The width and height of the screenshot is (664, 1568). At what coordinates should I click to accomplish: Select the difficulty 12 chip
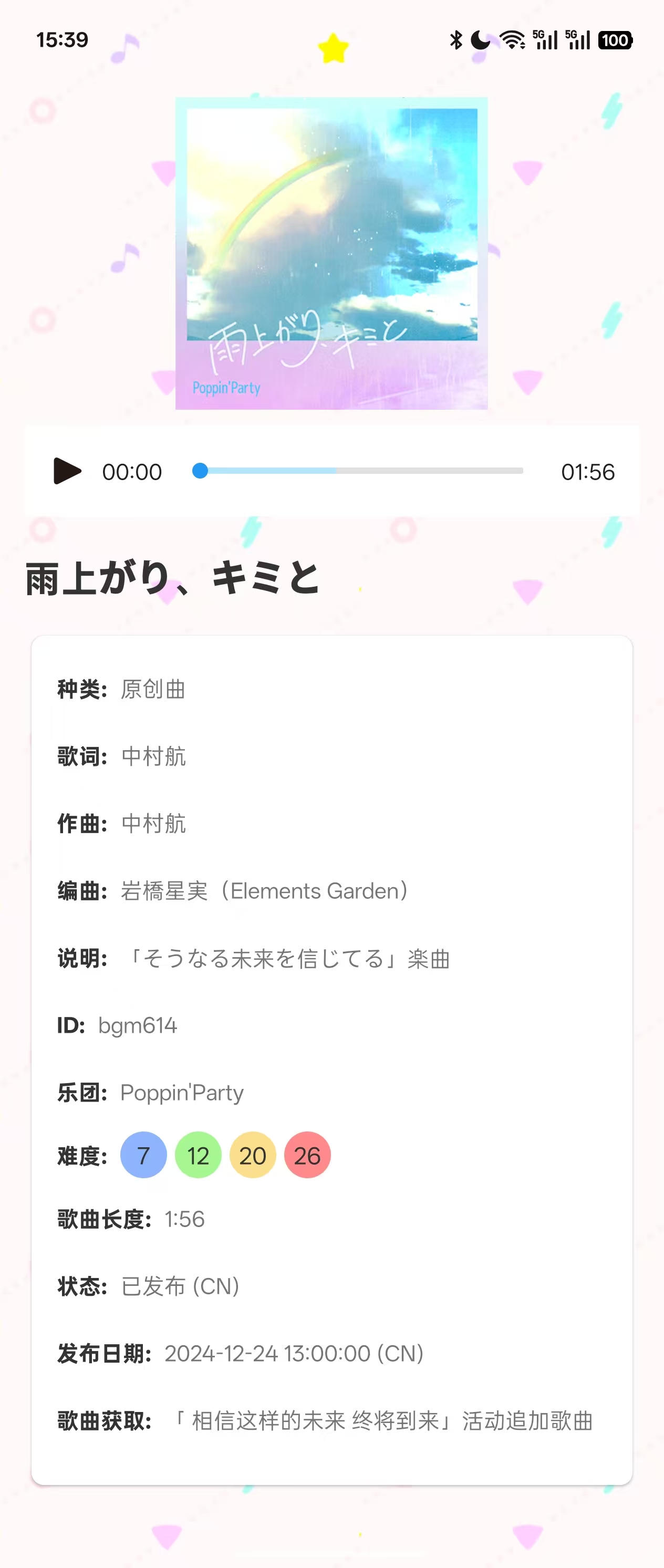click(198, 1155)
